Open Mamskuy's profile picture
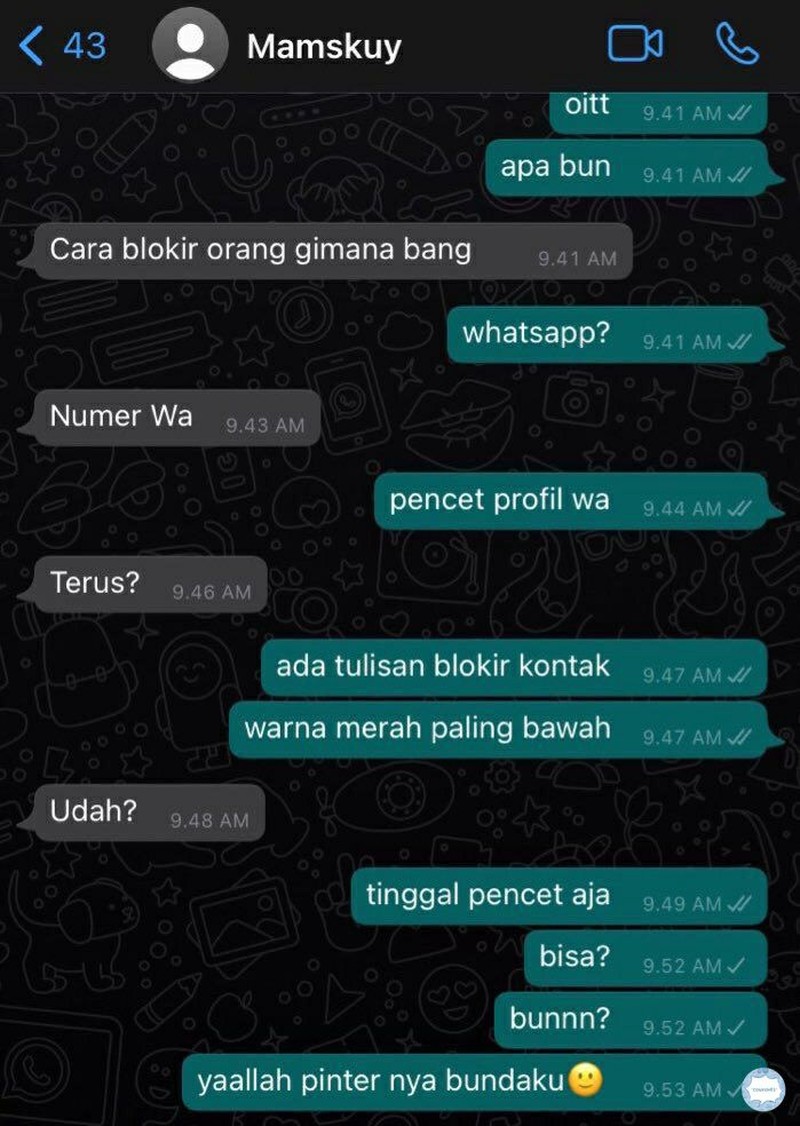800x1126 pixels. 190,44
